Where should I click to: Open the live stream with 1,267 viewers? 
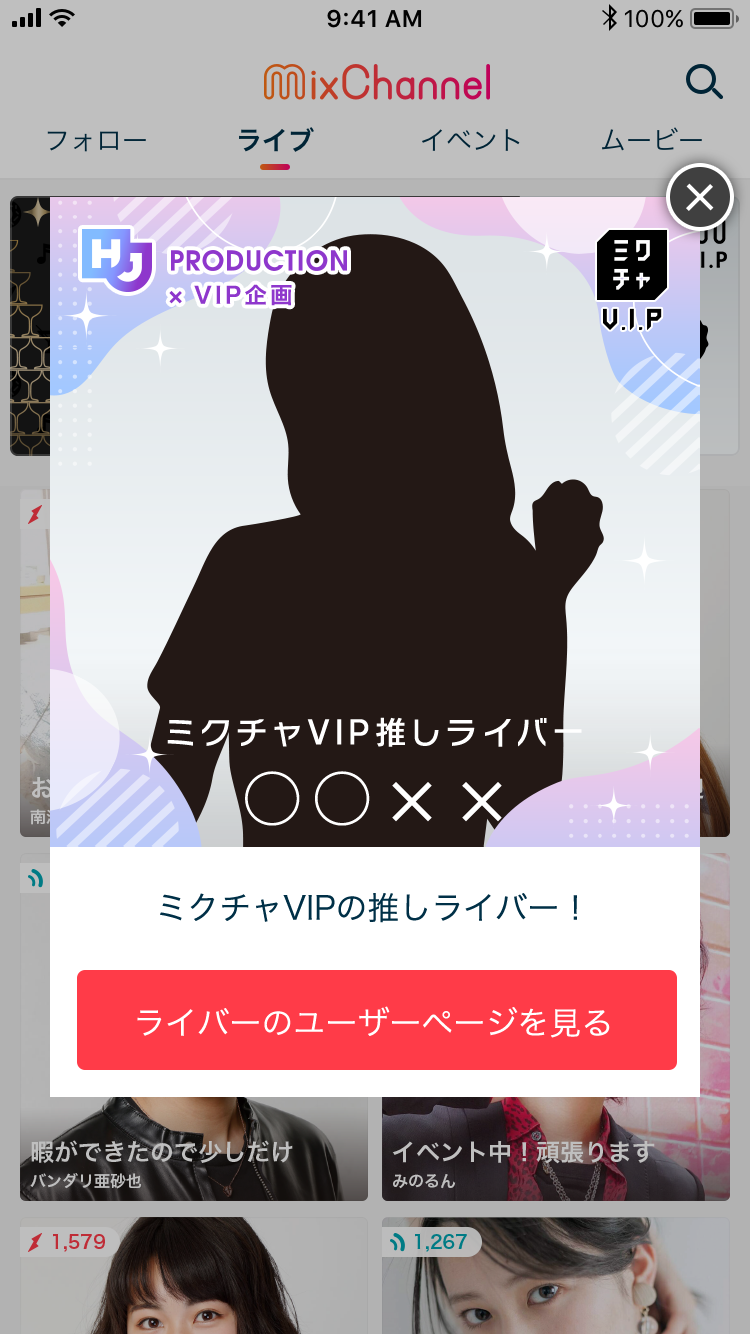pos(556,1280)
